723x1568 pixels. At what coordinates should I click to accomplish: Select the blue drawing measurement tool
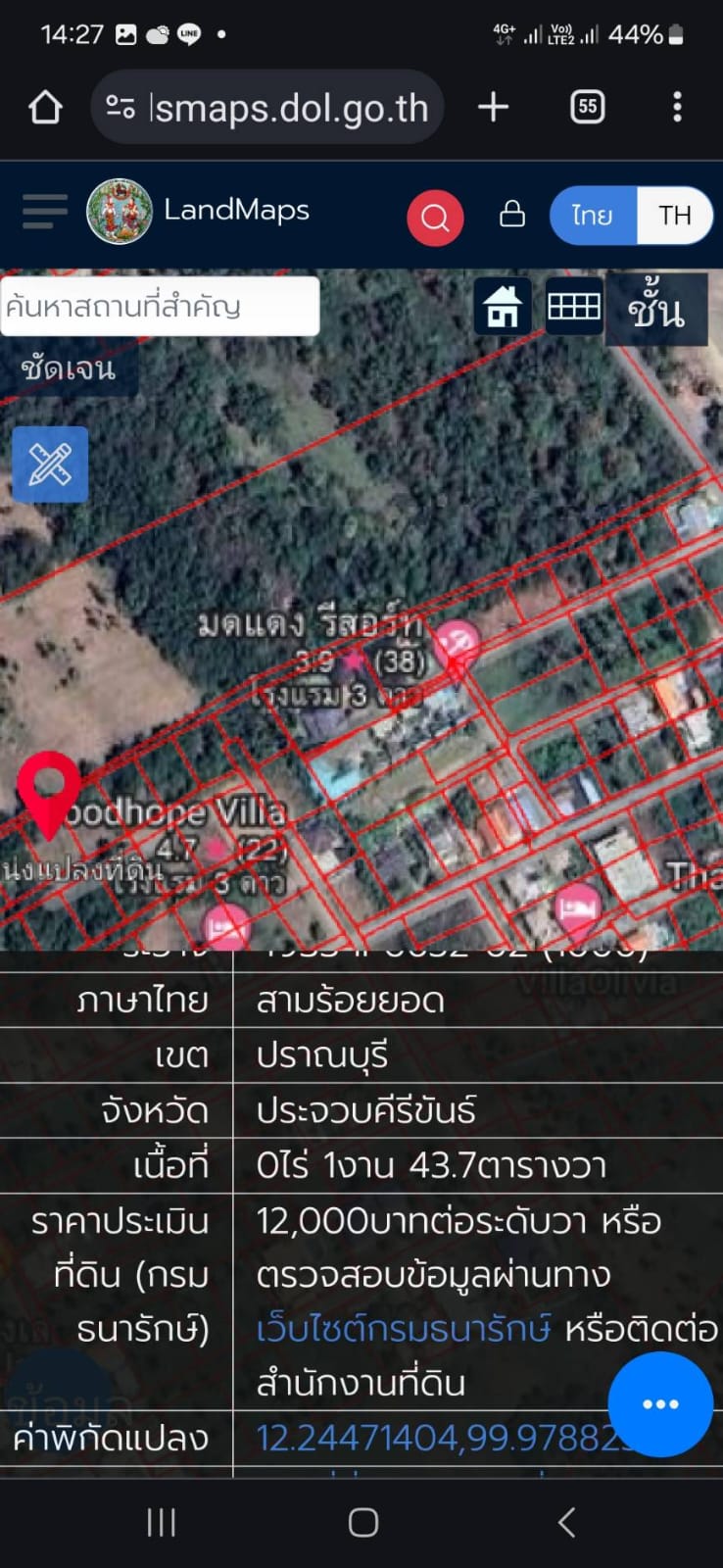(49, 465)
